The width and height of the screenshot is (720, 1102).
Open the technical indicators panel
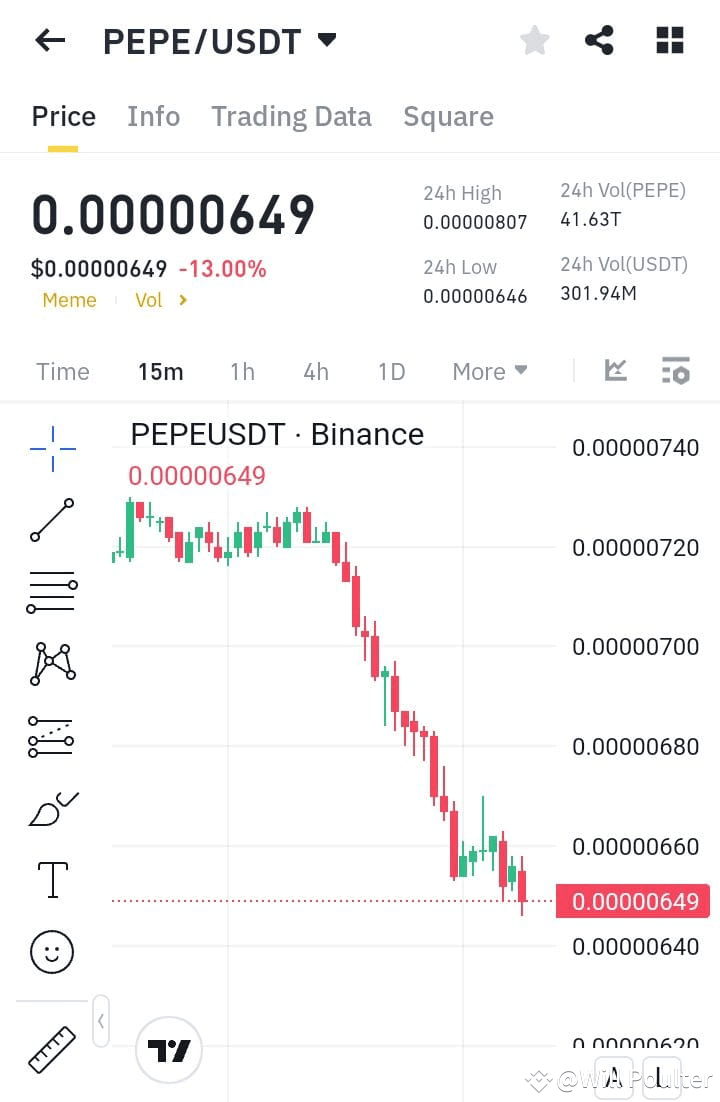[x=676, y=370]
